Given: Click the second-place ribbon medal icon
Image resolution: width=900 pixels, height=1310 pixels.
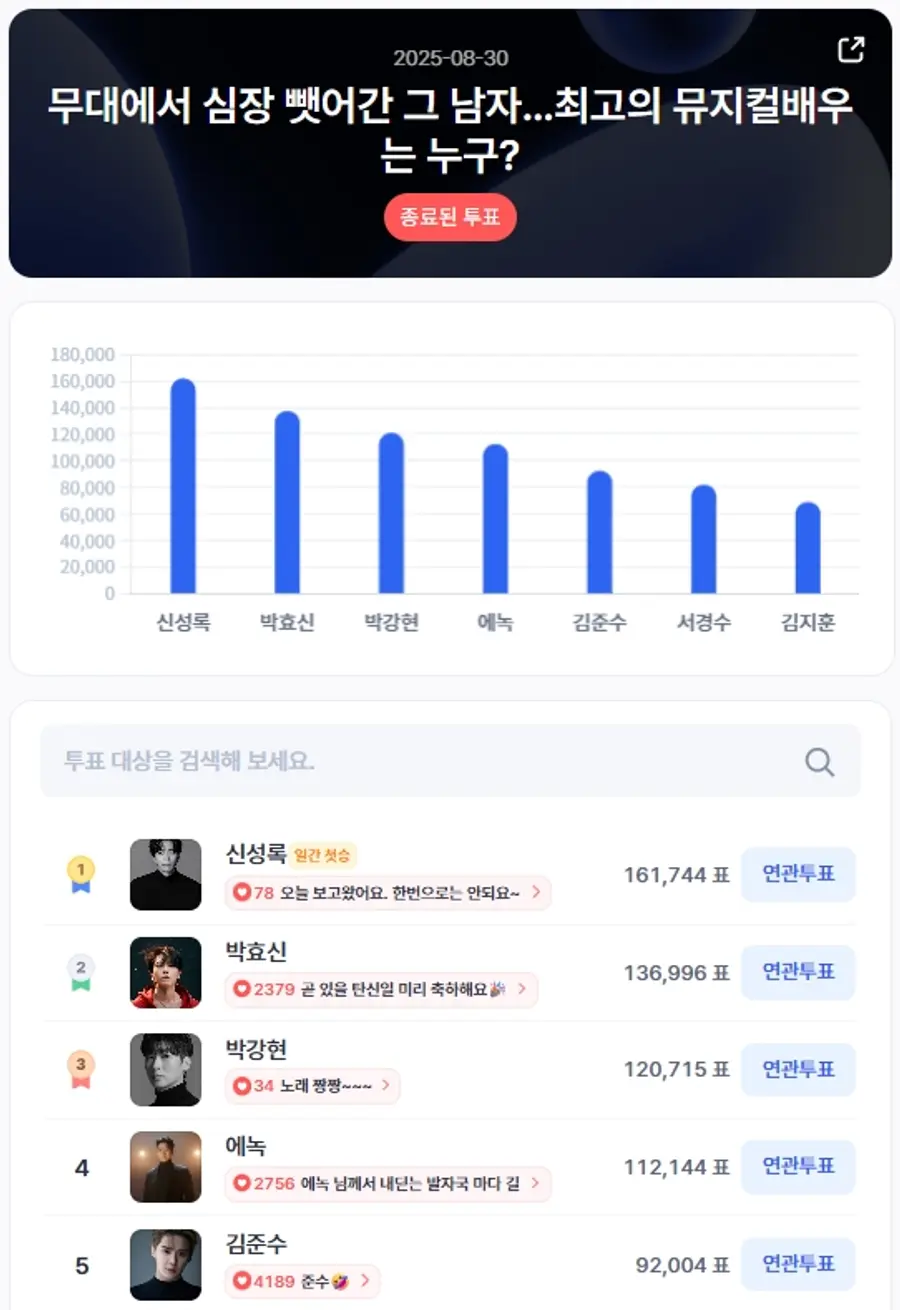Looking at the screenshot, I should (x=80, y=971).
